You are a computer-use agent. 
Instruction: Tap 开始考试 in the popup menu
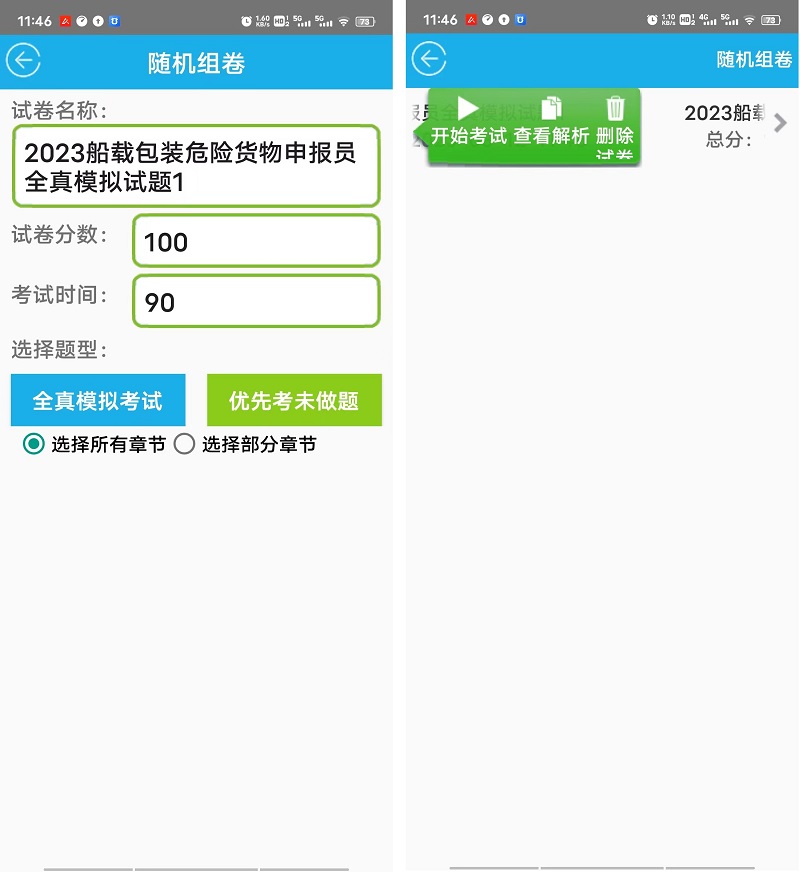pyautogui.click(x=468, y=122)
